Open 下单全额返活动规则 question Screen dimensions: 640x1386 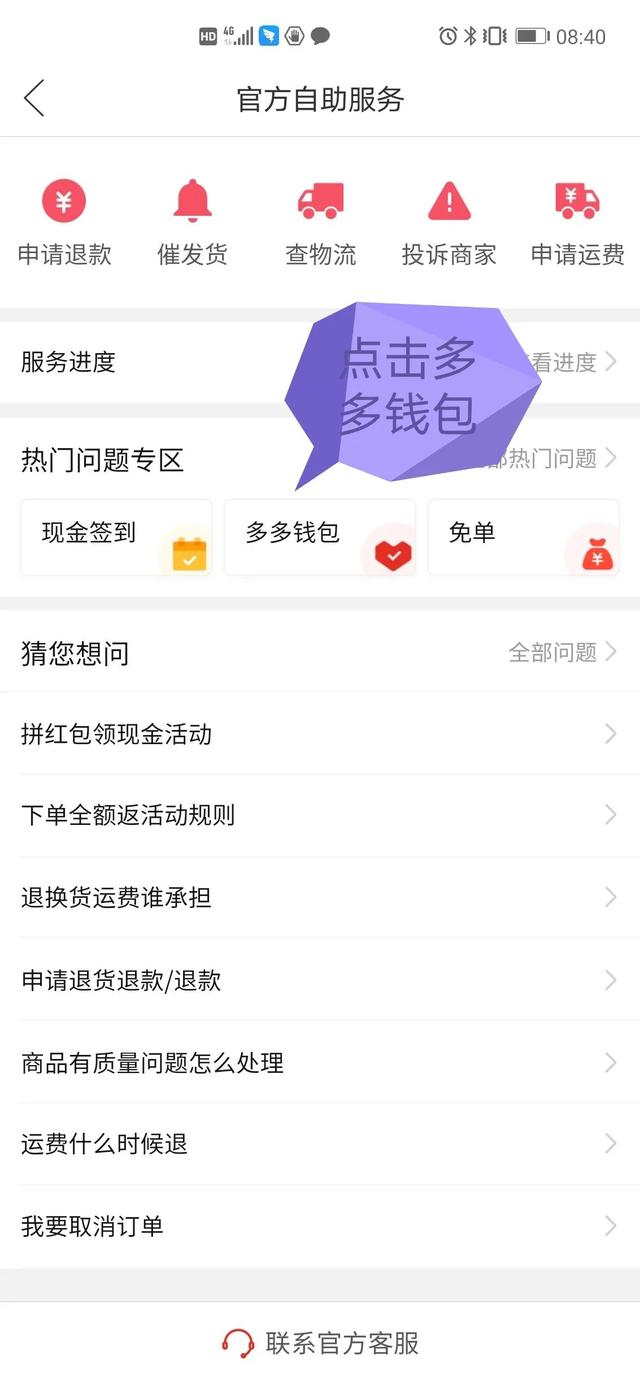320,815
